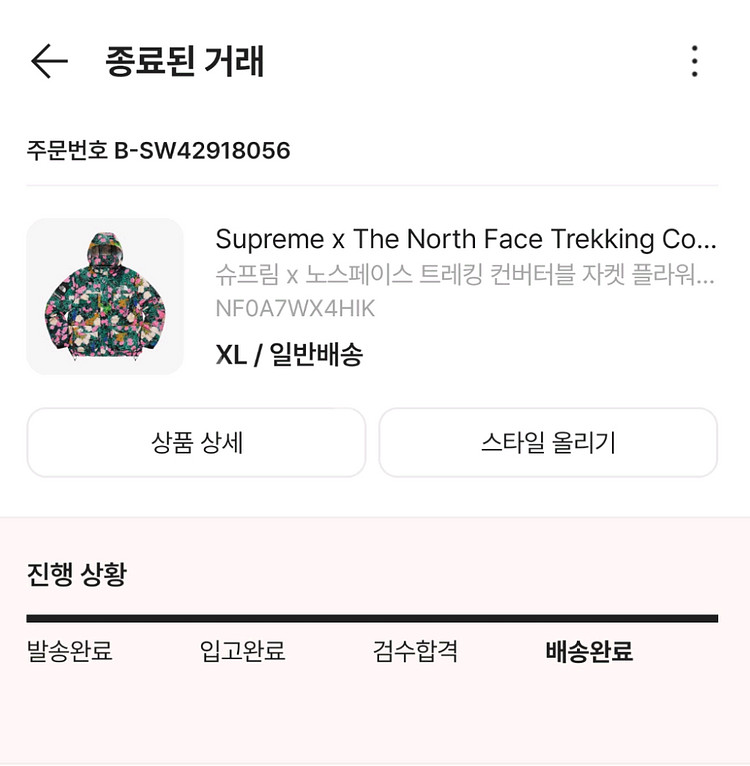Tap the progress bar under 진행 상황

pos(375,617)
